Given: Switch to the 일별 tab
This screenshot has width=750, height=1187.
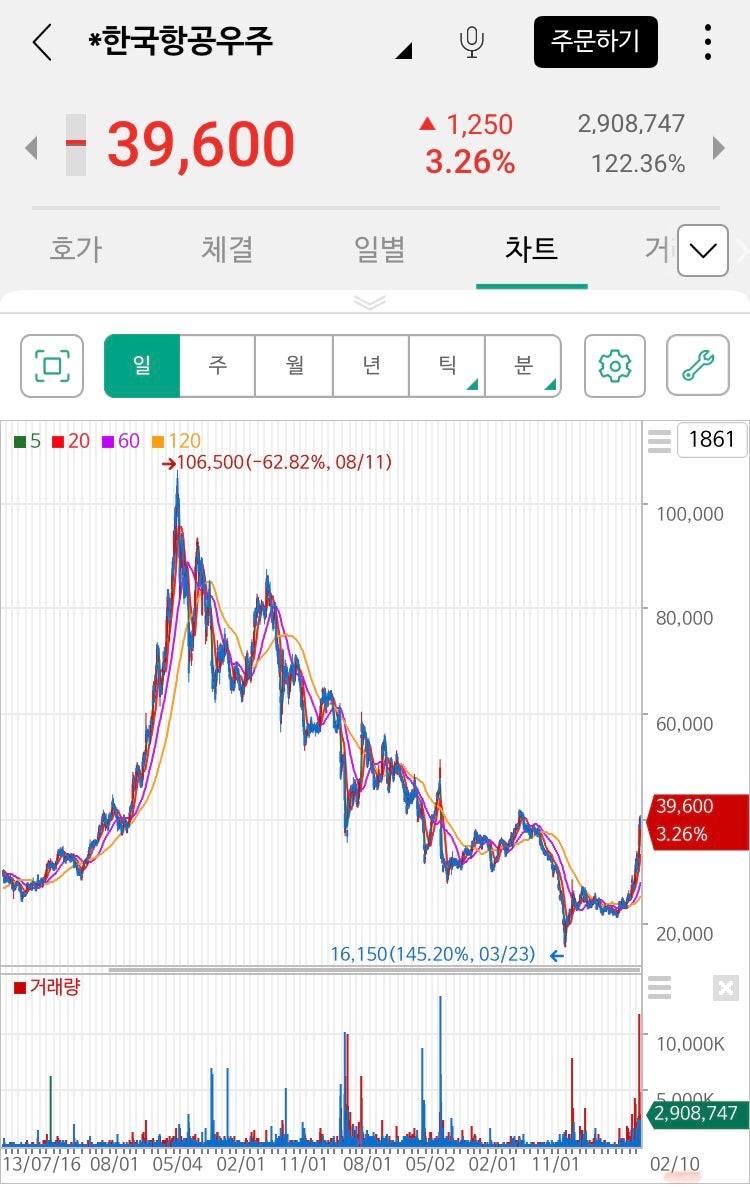Looking at the screenshot, I should pyautogui.click(x=378, y=250).
